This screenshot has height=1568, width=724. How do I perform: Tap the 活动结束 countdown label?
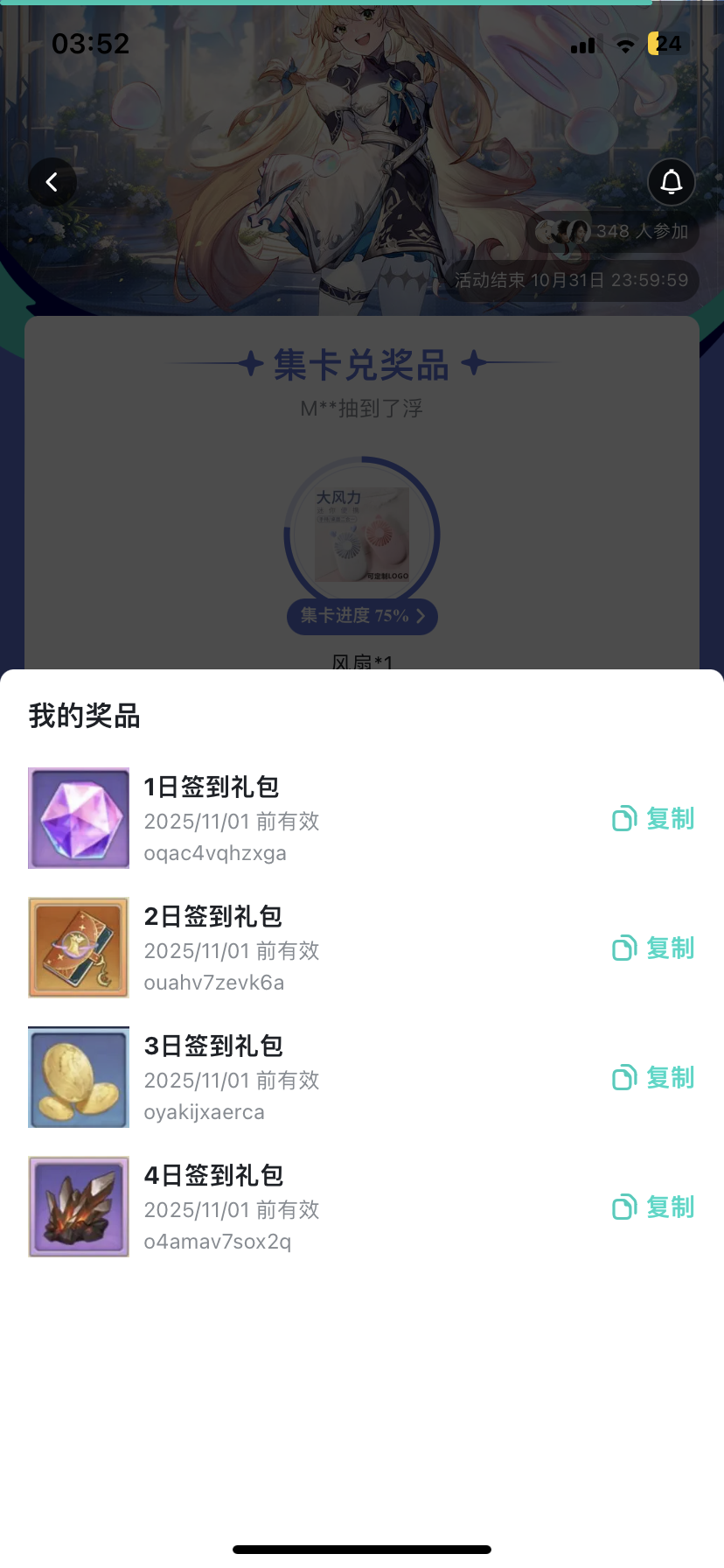tap(573, 281)
